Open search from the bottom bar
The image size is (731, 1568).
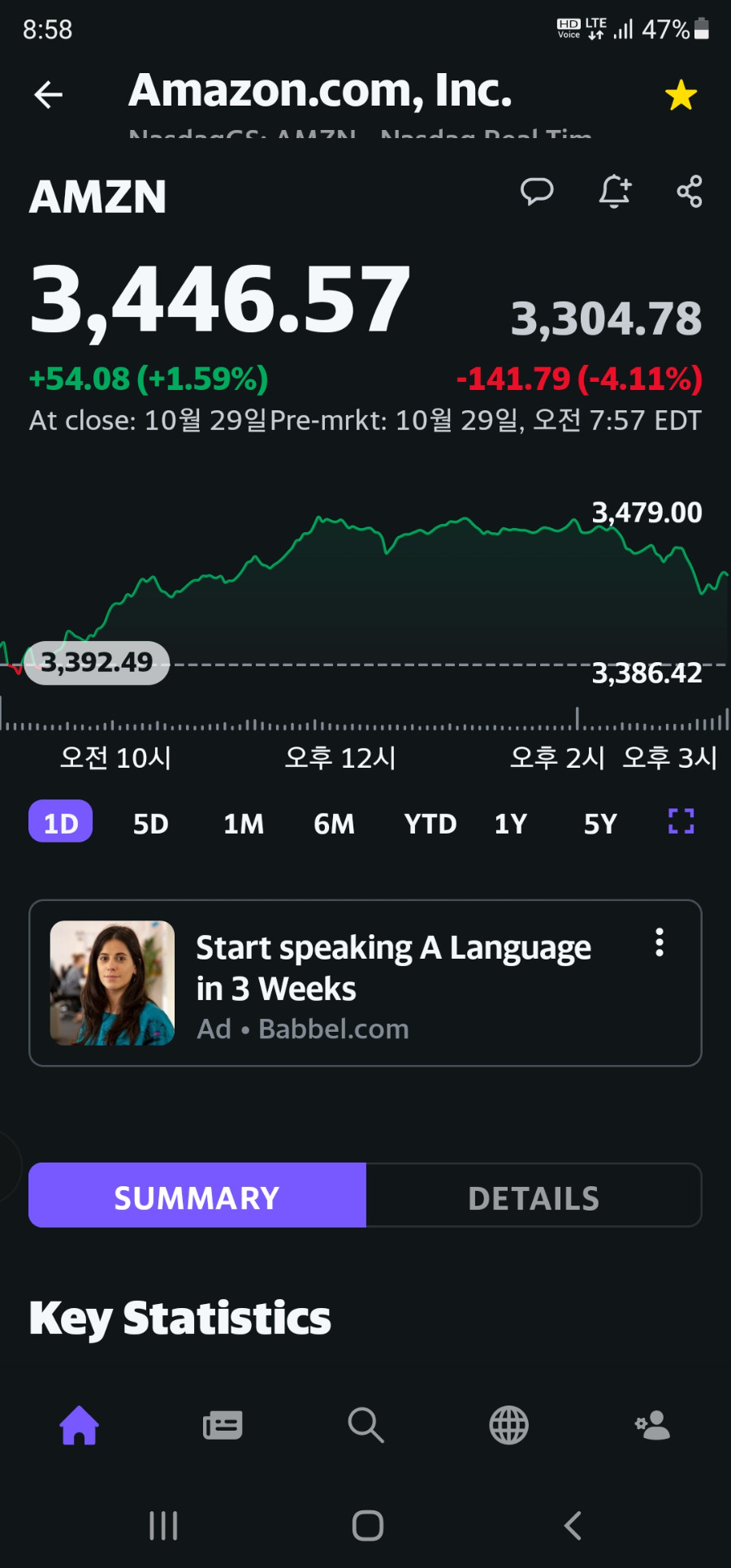365,1426
